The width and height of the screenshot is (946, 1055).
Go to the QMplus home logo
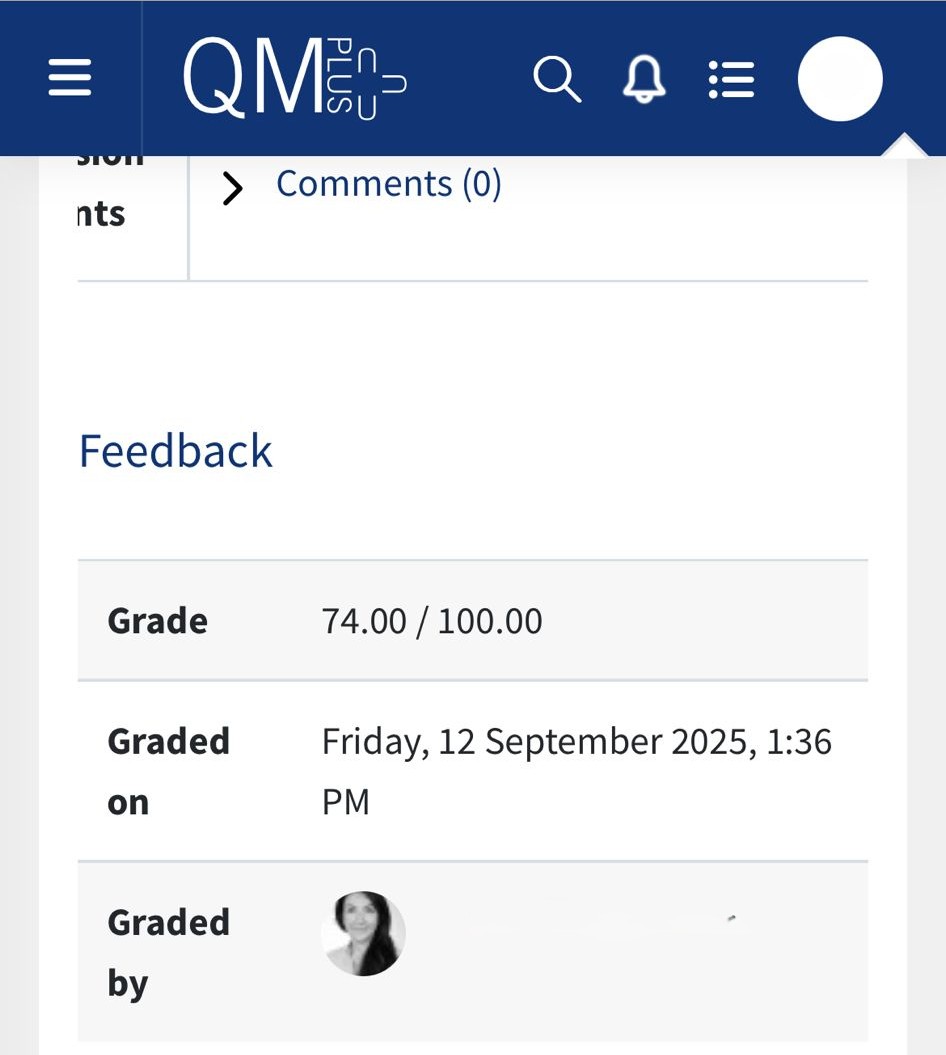294,78
